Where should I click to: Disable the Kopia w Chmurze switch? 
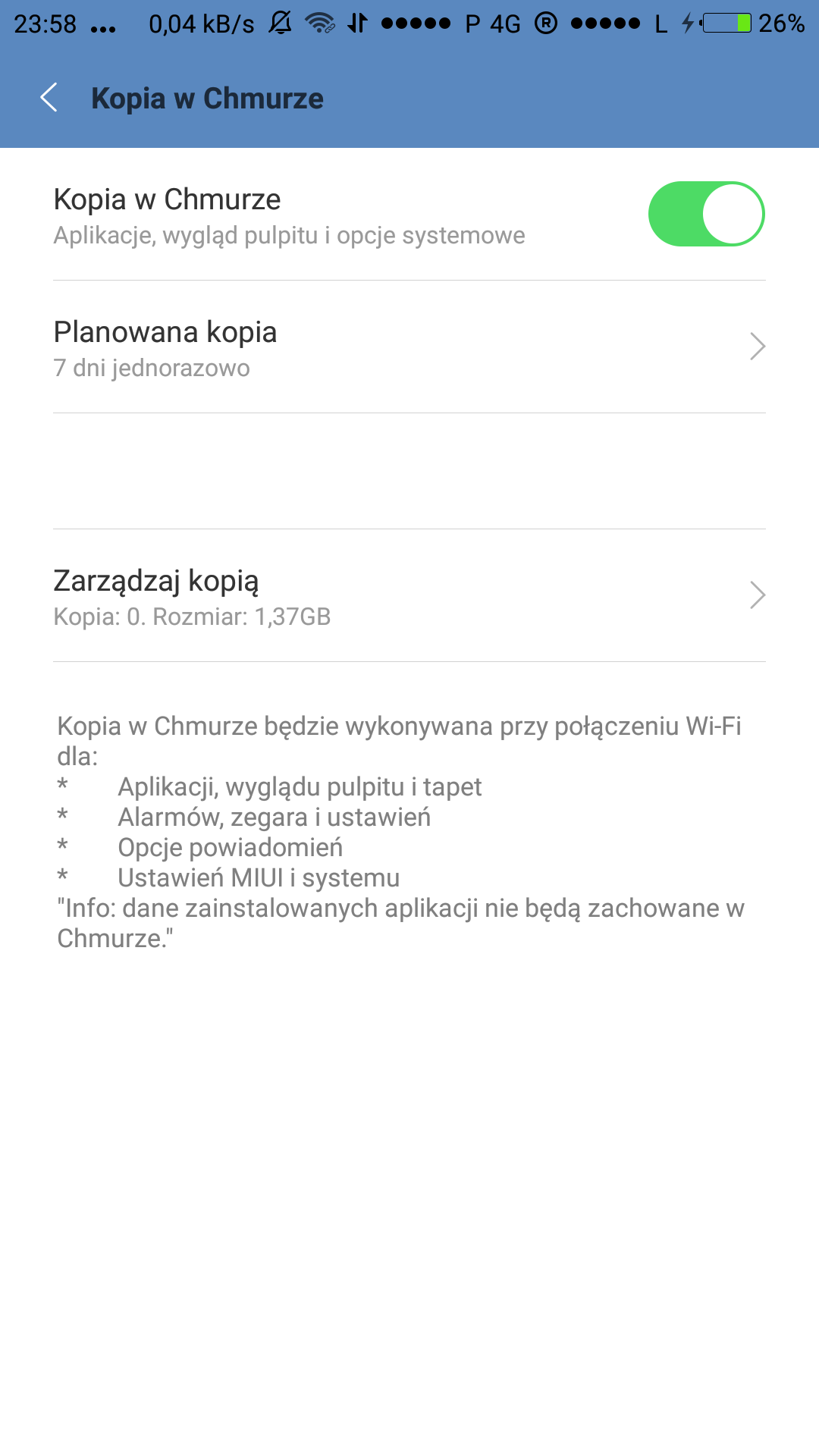(706, 214)
